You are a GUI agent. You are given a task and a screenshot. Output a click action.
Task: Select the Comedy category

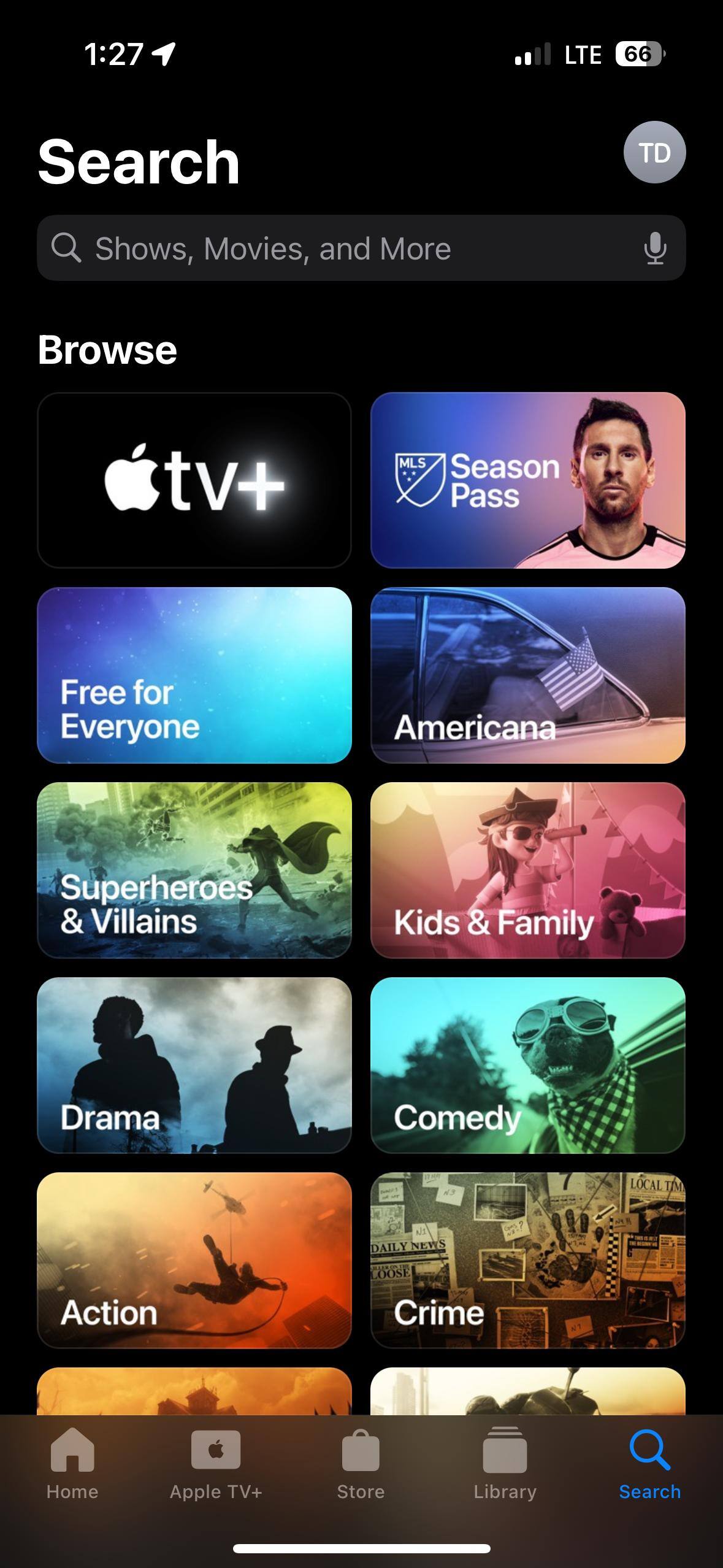tap(527, 1066)
